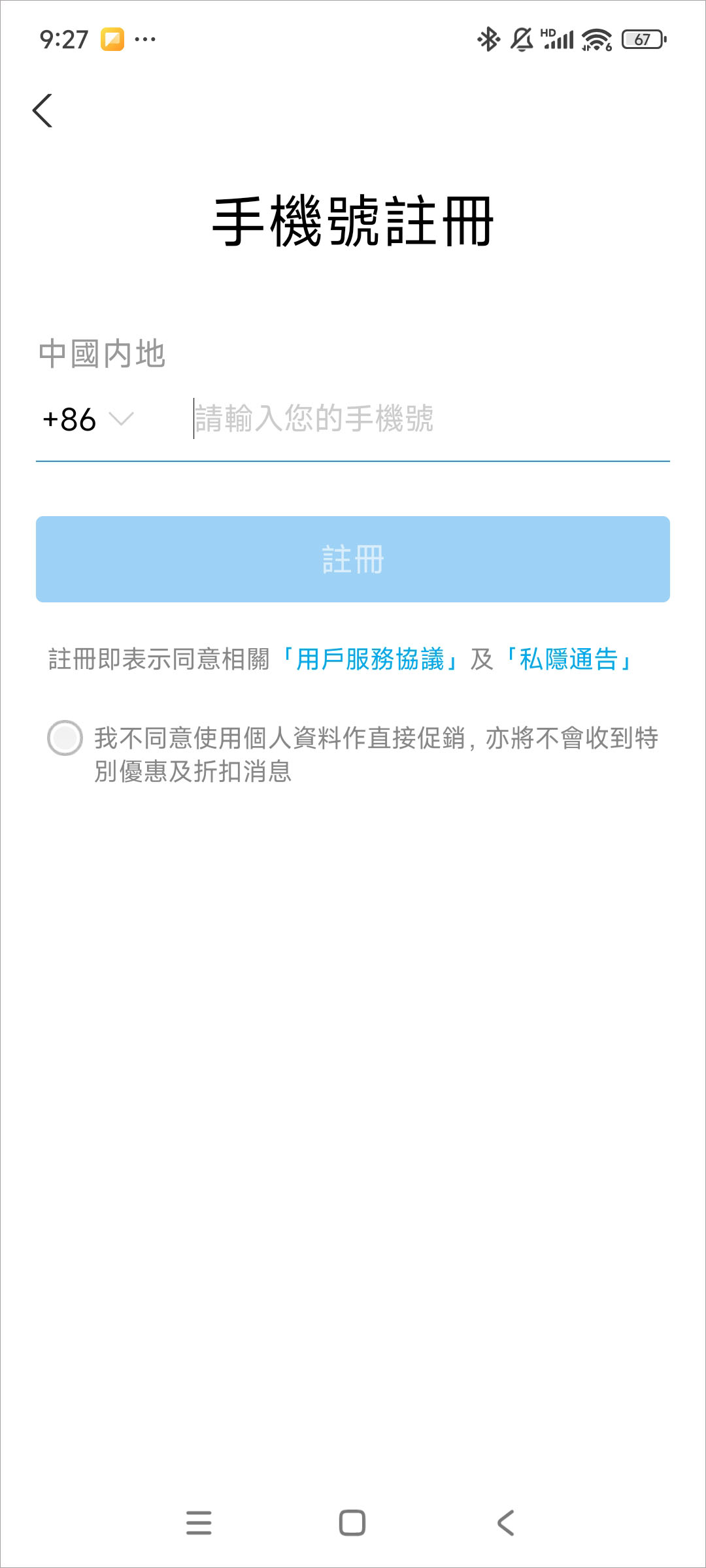
Task: Go to the home screen
Action: click(x=352, y=1522)
